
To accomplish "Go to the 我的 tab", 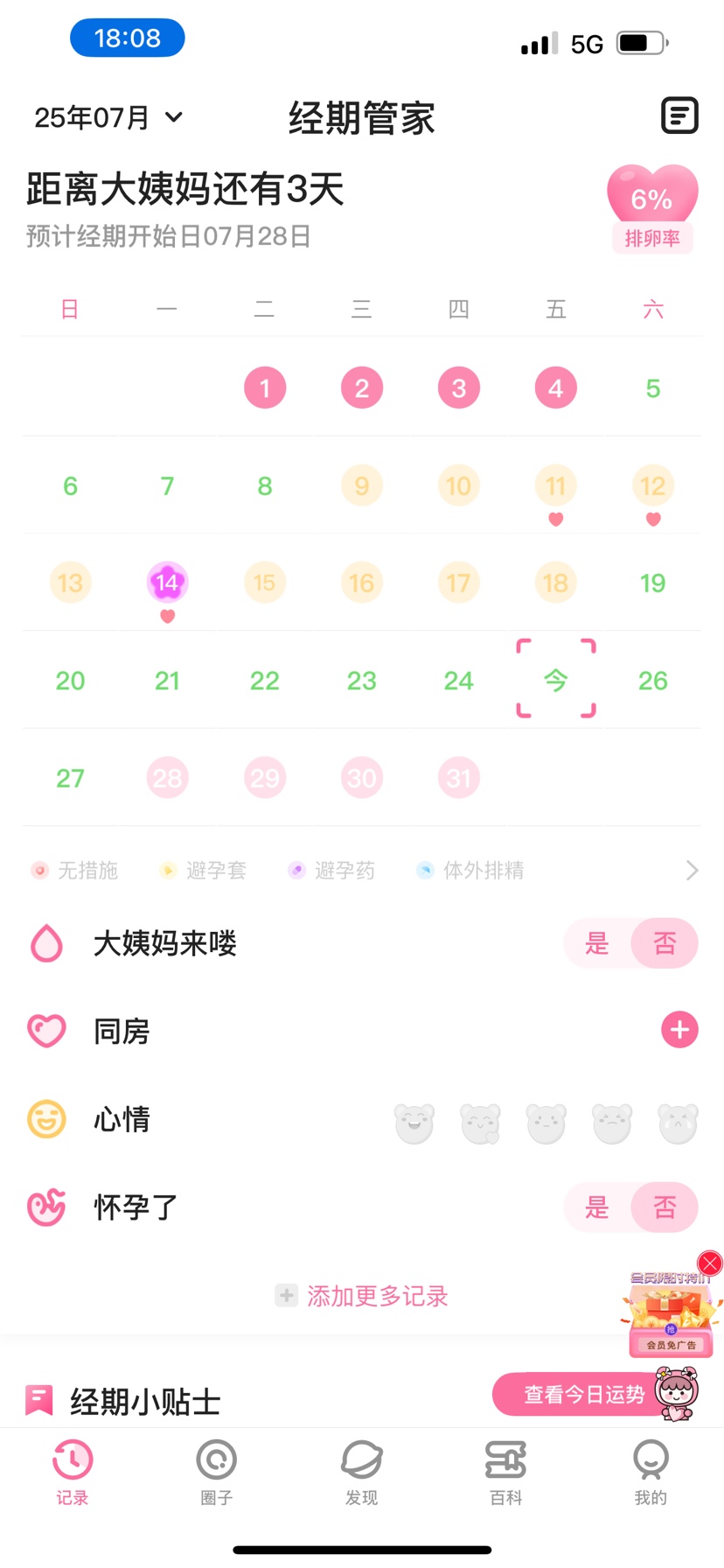I will pyautogui.click(x=650, y=1473).
